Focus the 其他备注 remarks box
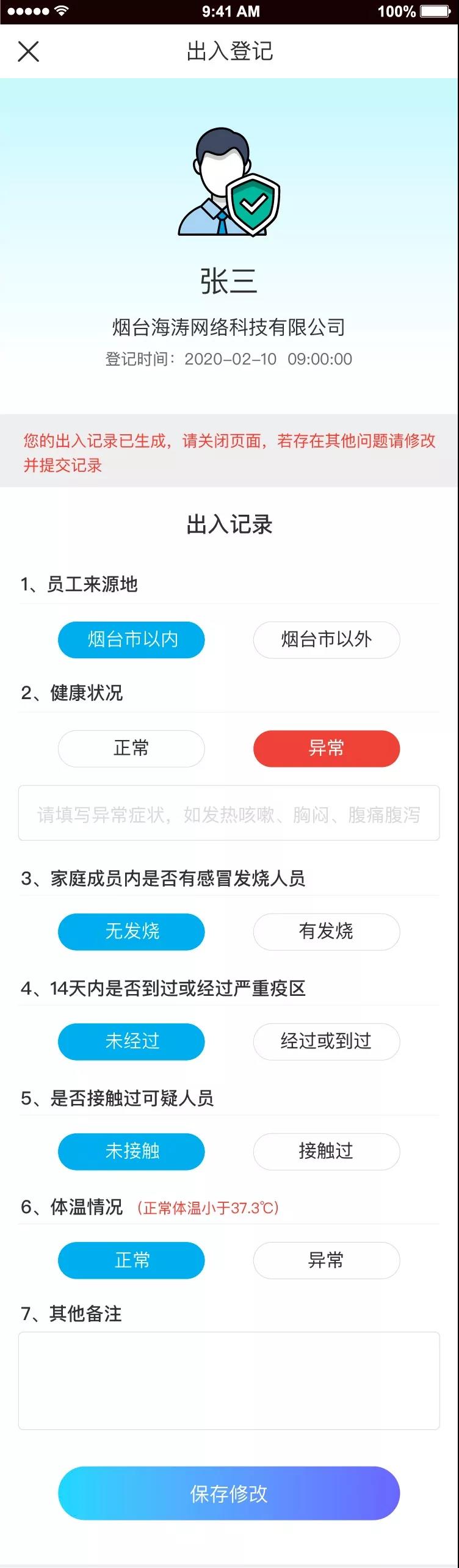The width and height of the screenshot is (459, 1568). 229,1381
